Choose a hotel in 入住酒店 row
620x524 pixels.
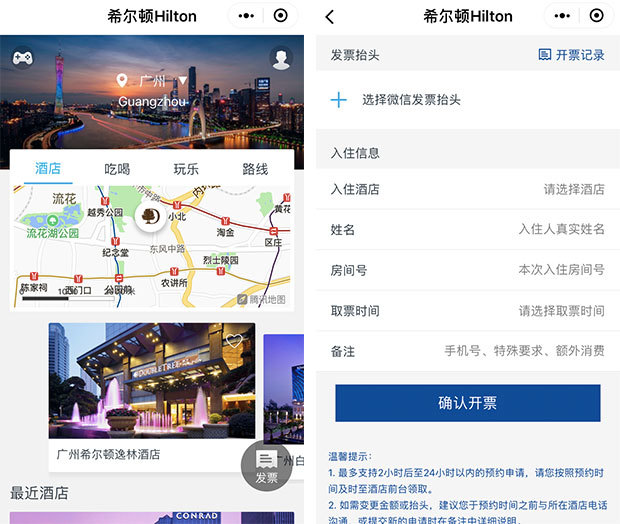click(x=573, y=189)
